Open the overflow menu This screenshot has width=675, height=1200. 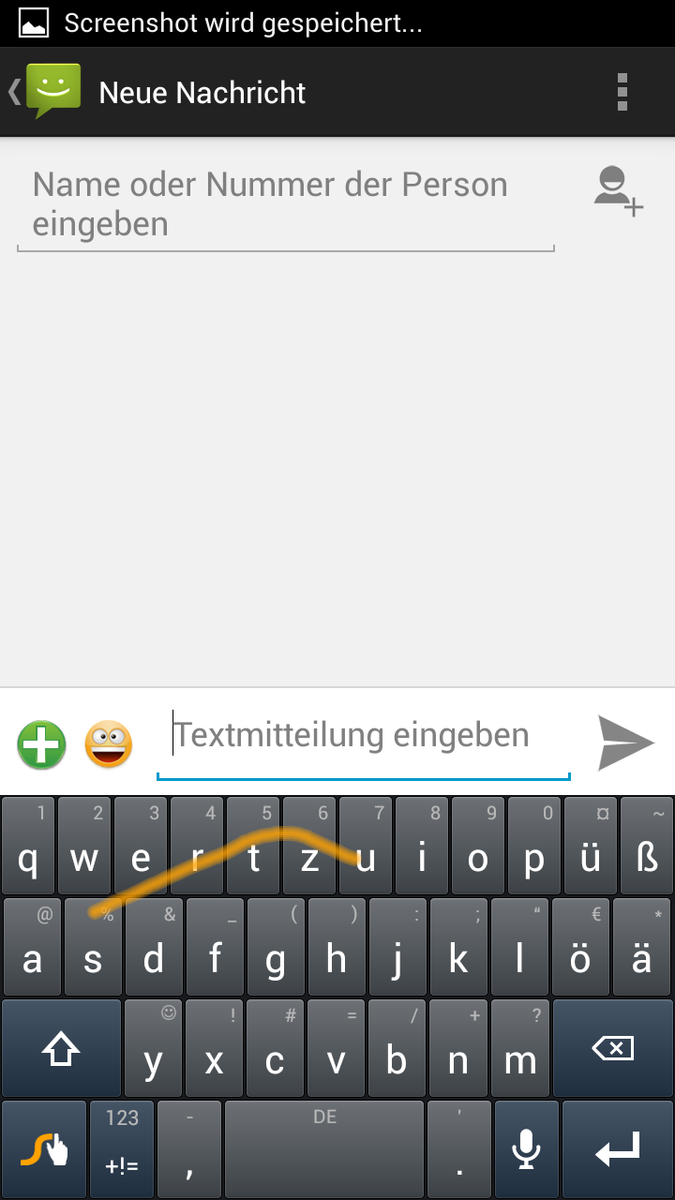click(x=622, y=92)
